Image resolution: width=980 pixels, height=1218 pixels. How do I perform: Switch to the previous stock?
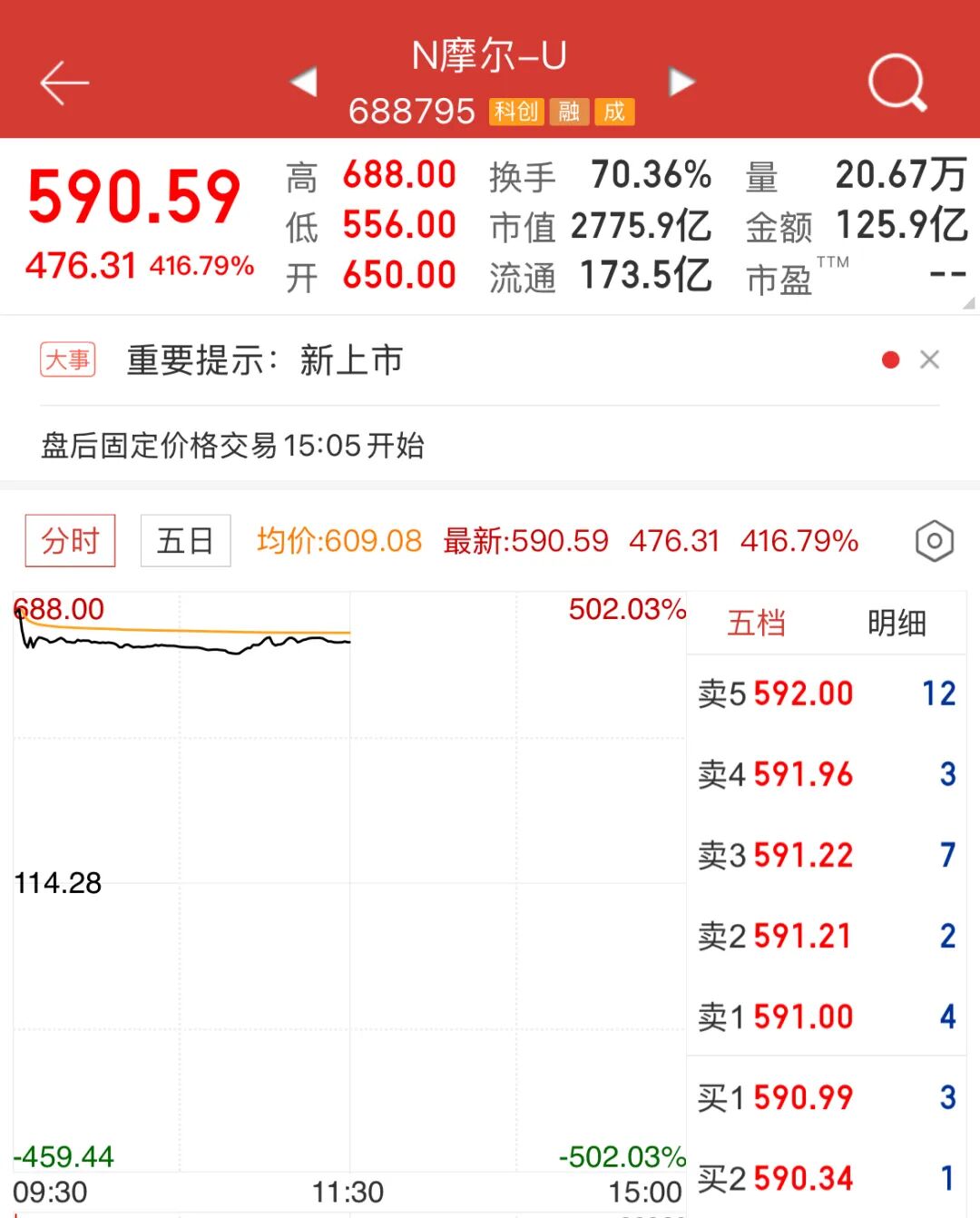304,82
